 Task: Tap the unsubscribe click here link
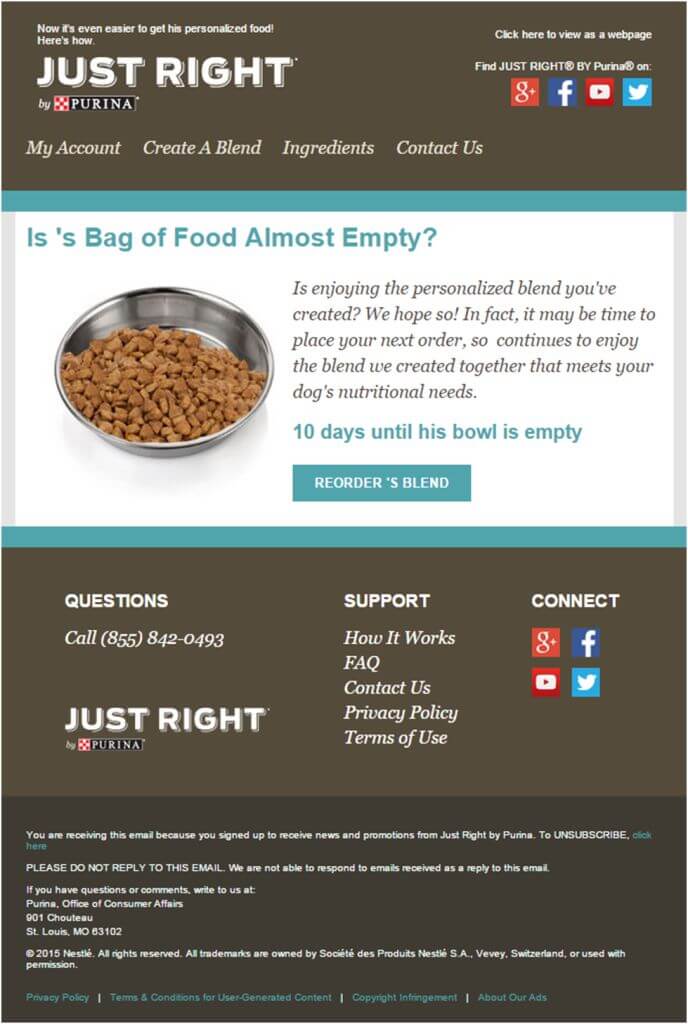click(x=640, y=834)
